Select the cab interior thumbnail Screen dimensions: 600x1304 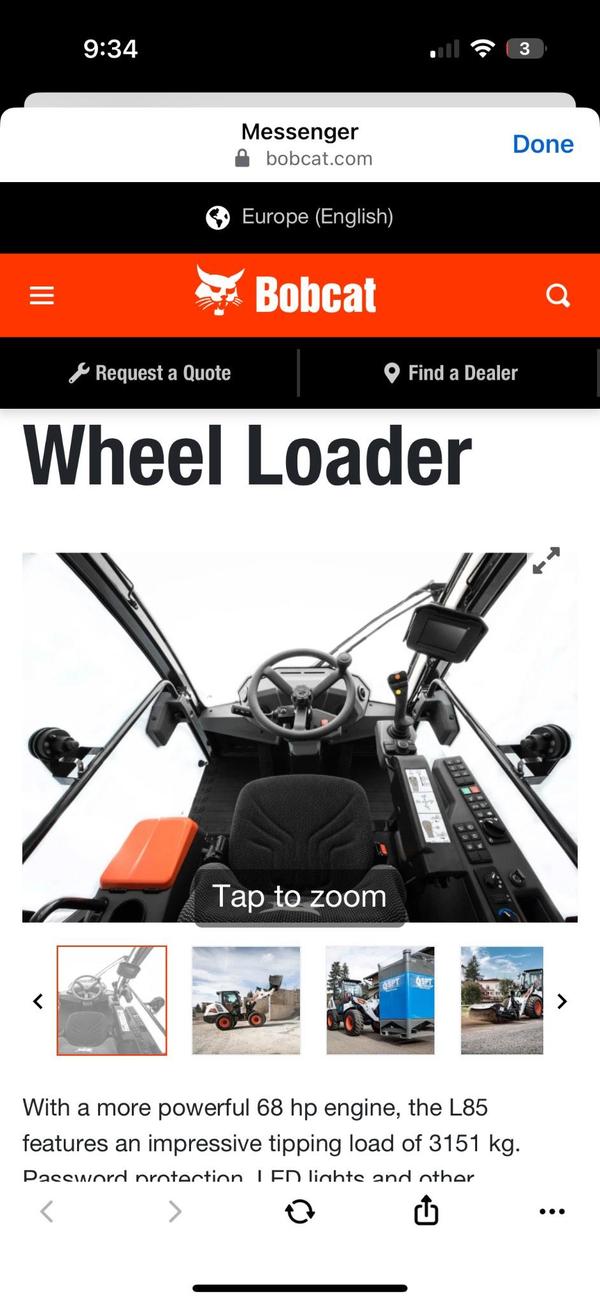click(112, 1001)
